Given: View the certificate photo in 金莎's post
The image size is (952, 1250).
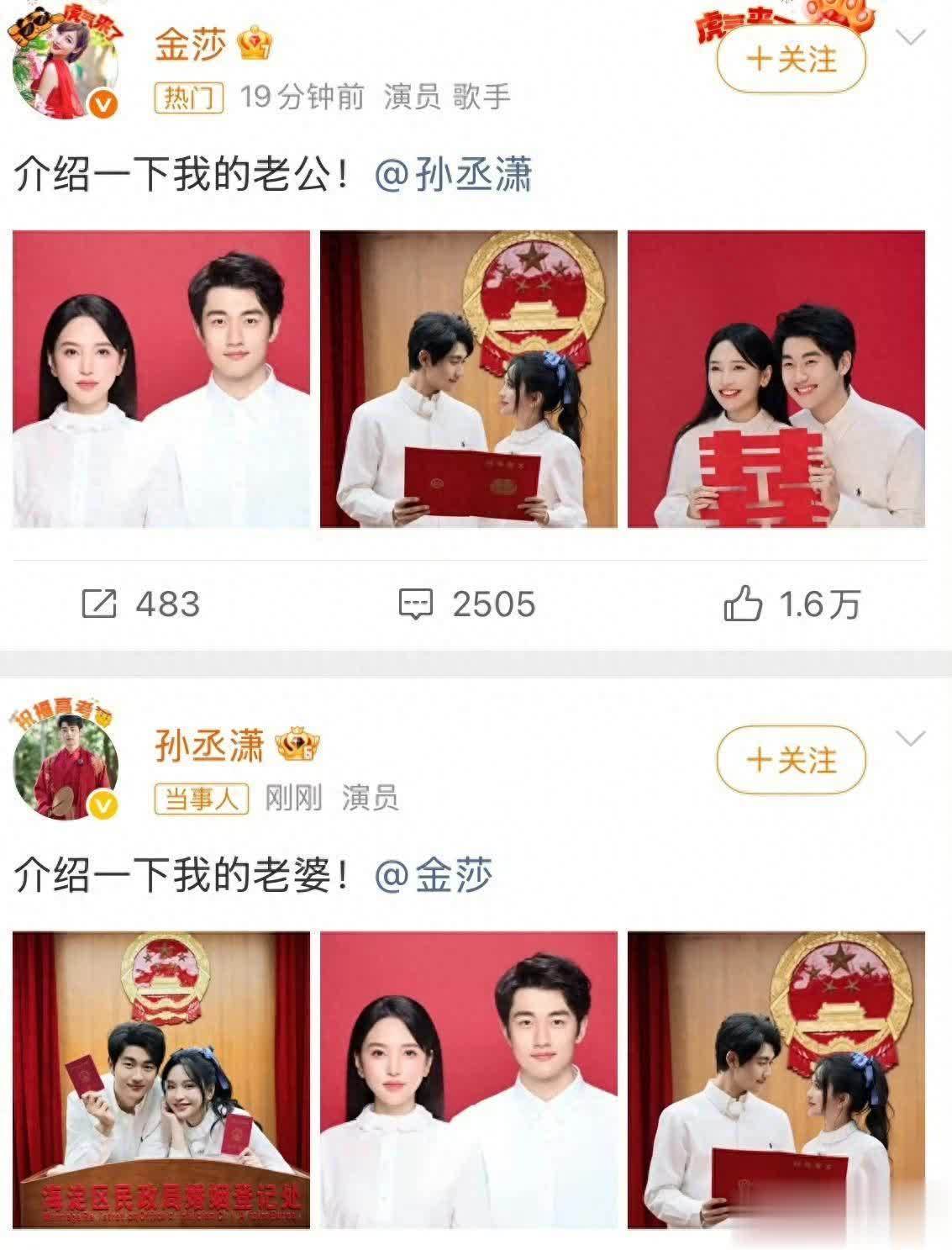Looking at the screenshot, I should click(x=469, y=379).
